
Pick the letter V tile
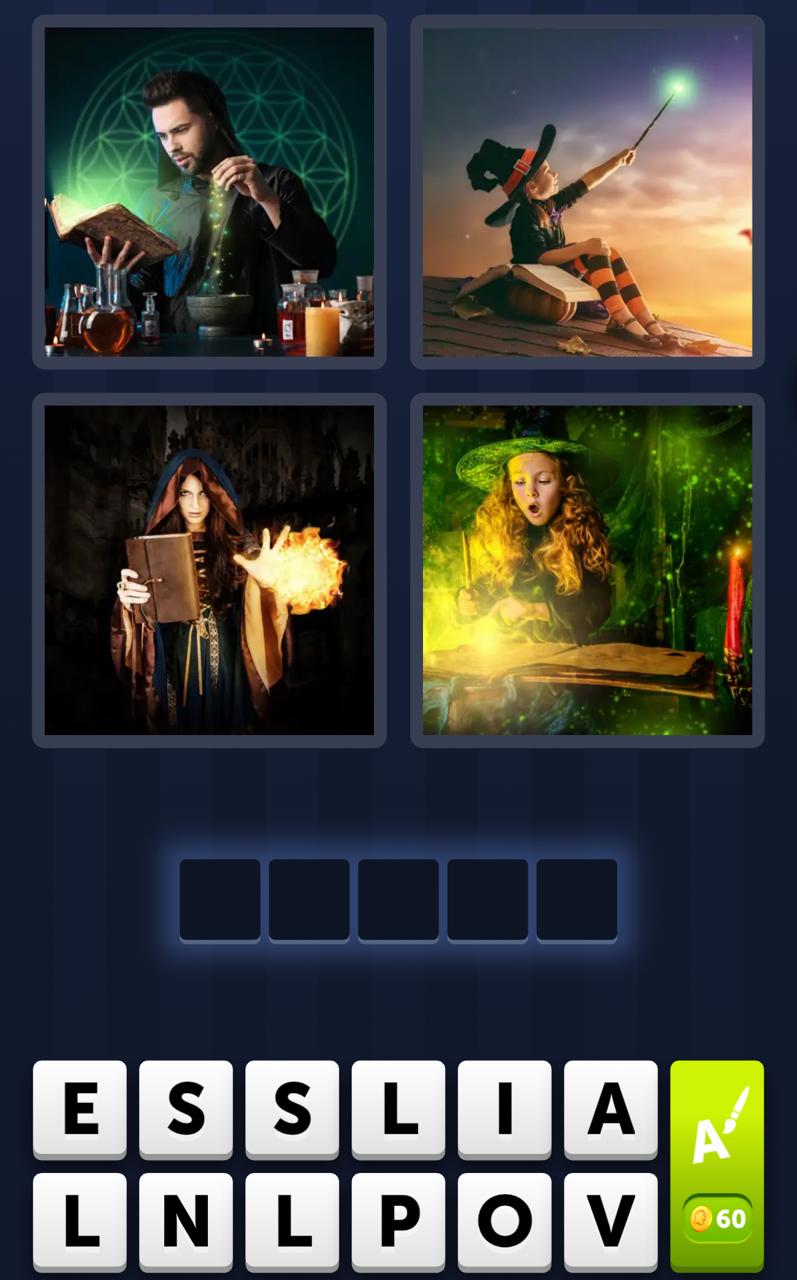(610, 1220)
